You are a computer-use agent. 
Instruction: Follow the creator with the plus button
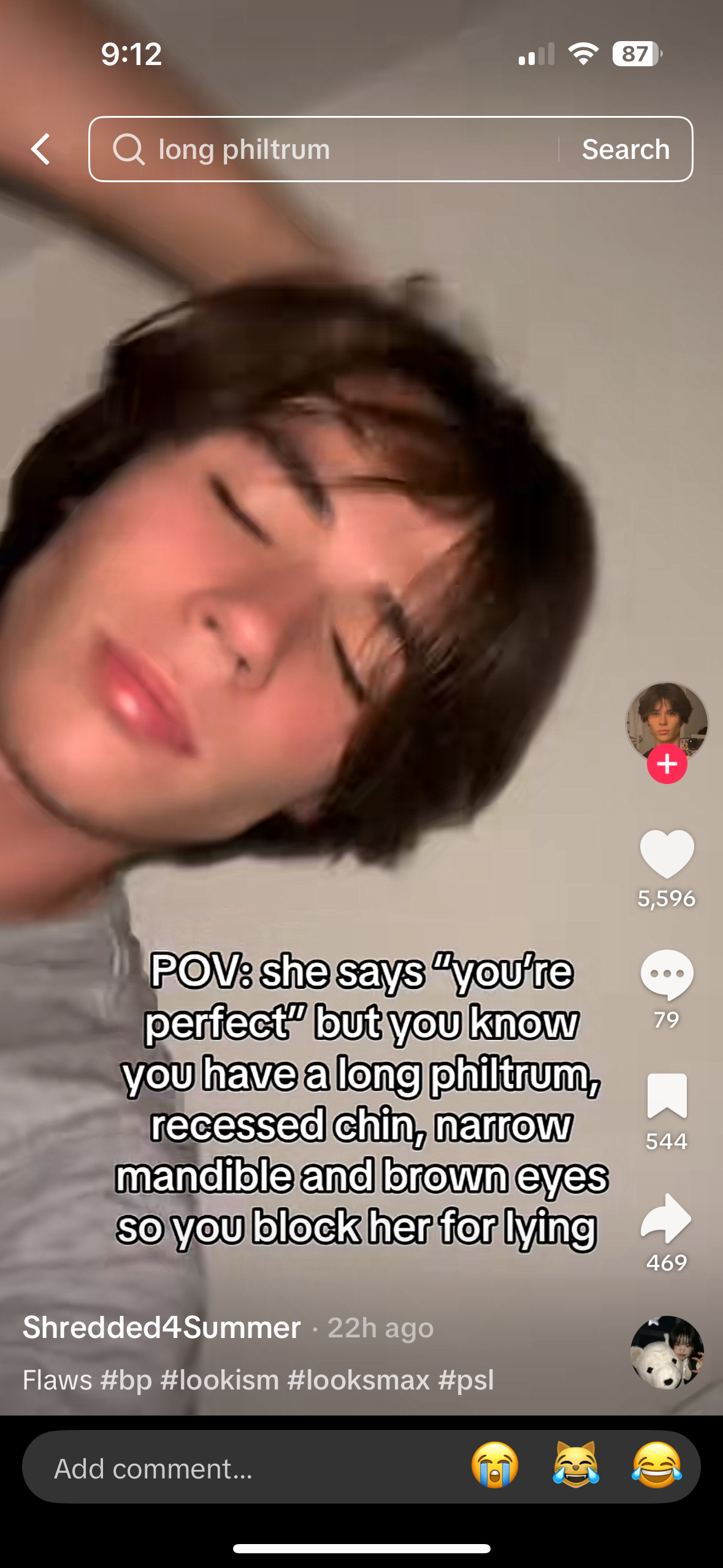(667, 764)
